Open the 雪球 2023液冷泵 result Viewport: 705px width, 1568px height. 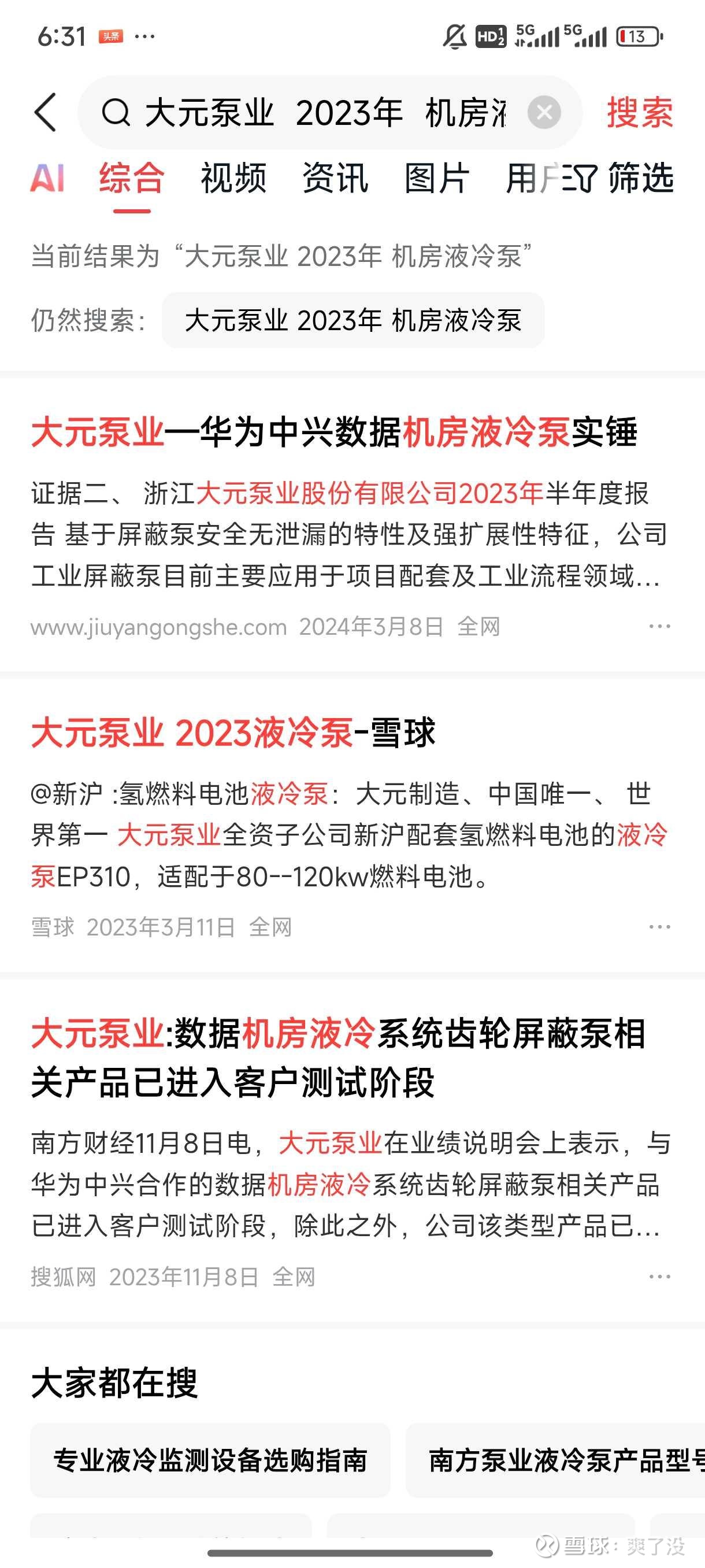233,733
